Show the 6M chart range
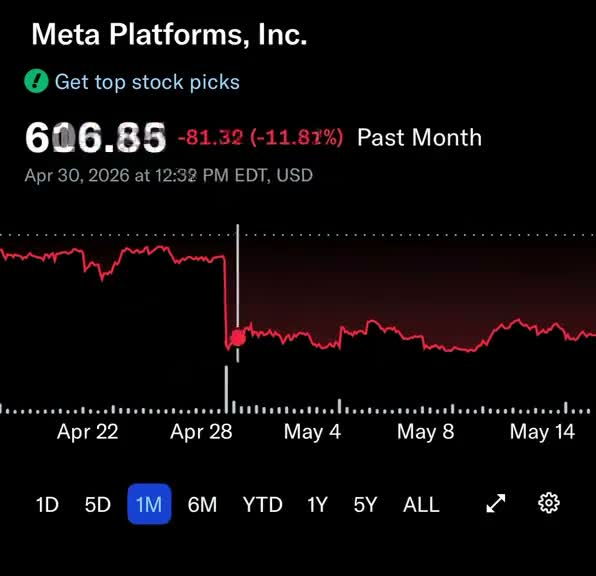 pyautogui.click(x=202, y=505)
